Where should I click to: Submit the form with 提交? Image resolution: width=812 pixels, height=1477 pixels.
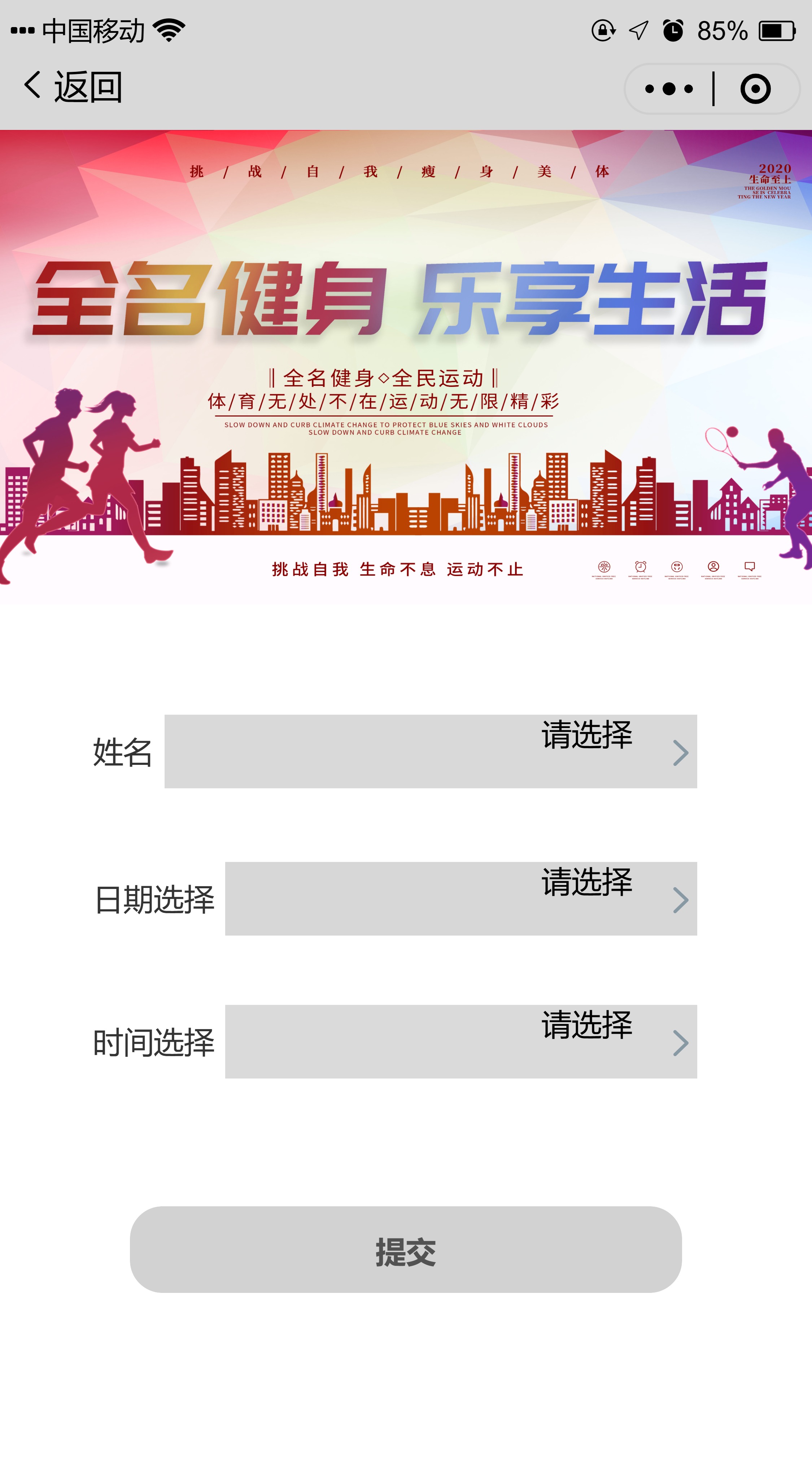[x=405, y=1249]
